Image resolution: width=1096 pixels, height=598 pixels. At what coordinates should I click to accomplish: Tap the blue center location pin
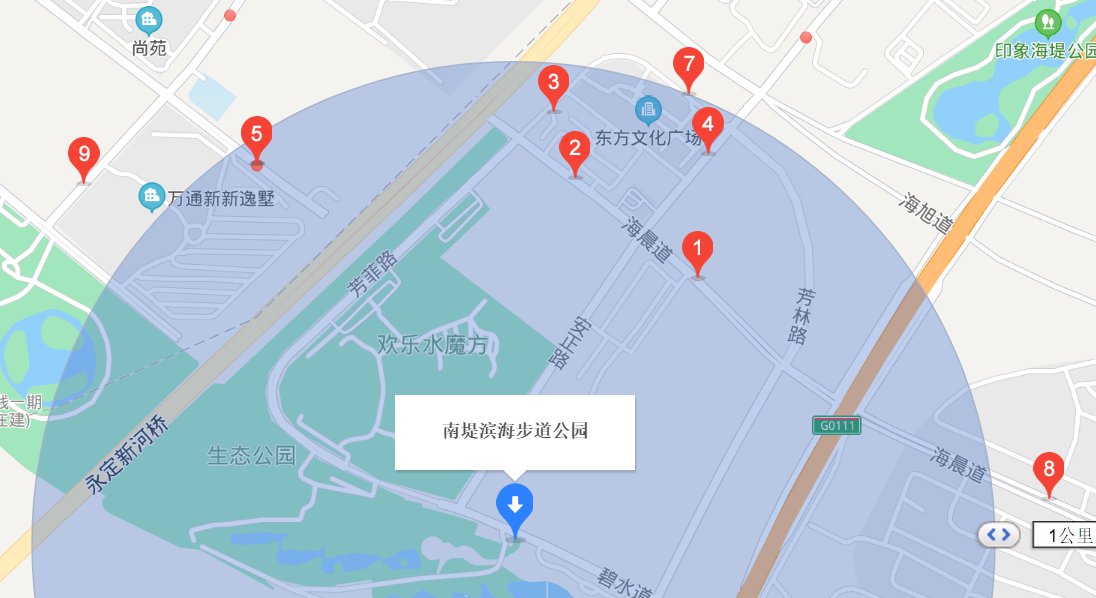(x=515, y=505)
